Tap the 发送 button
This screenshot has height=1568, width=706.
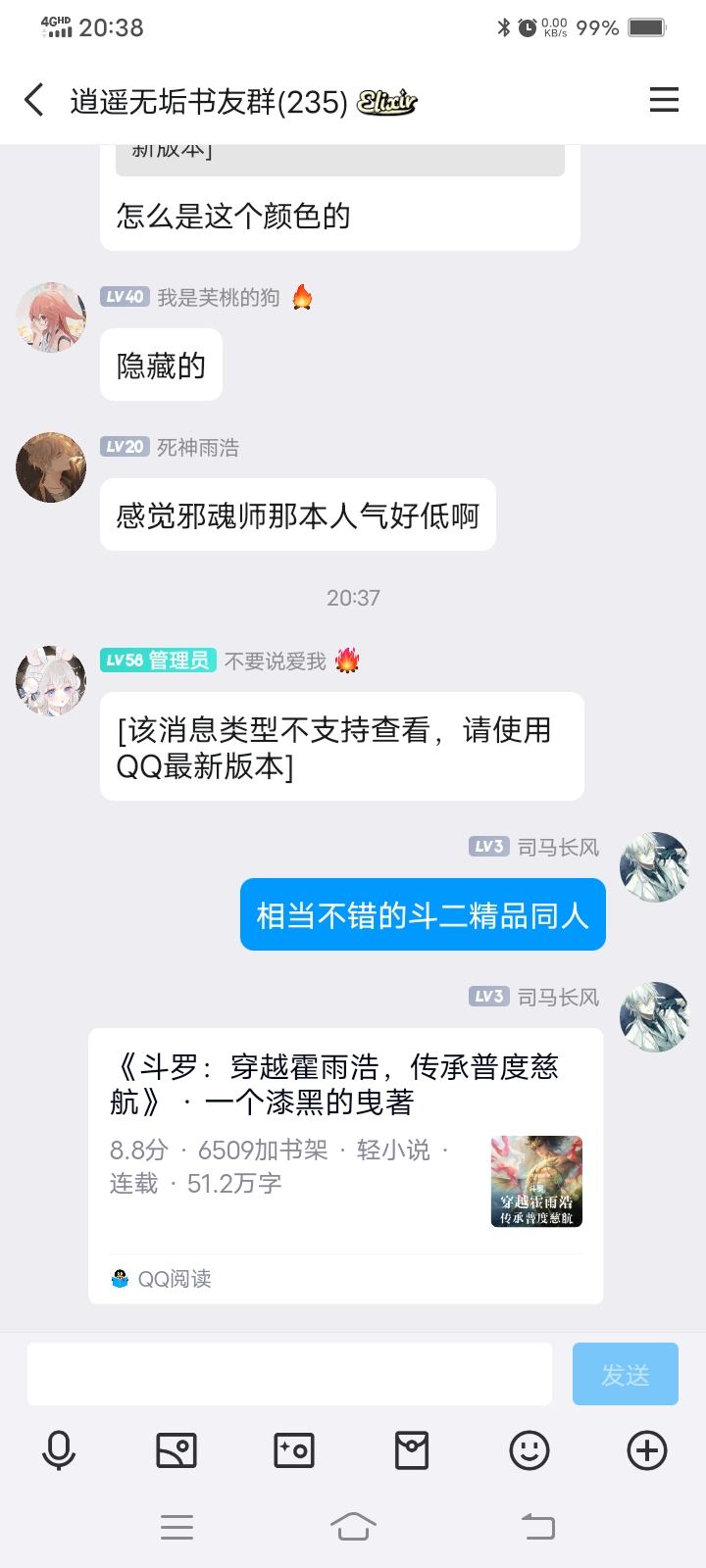point(625,1374)
